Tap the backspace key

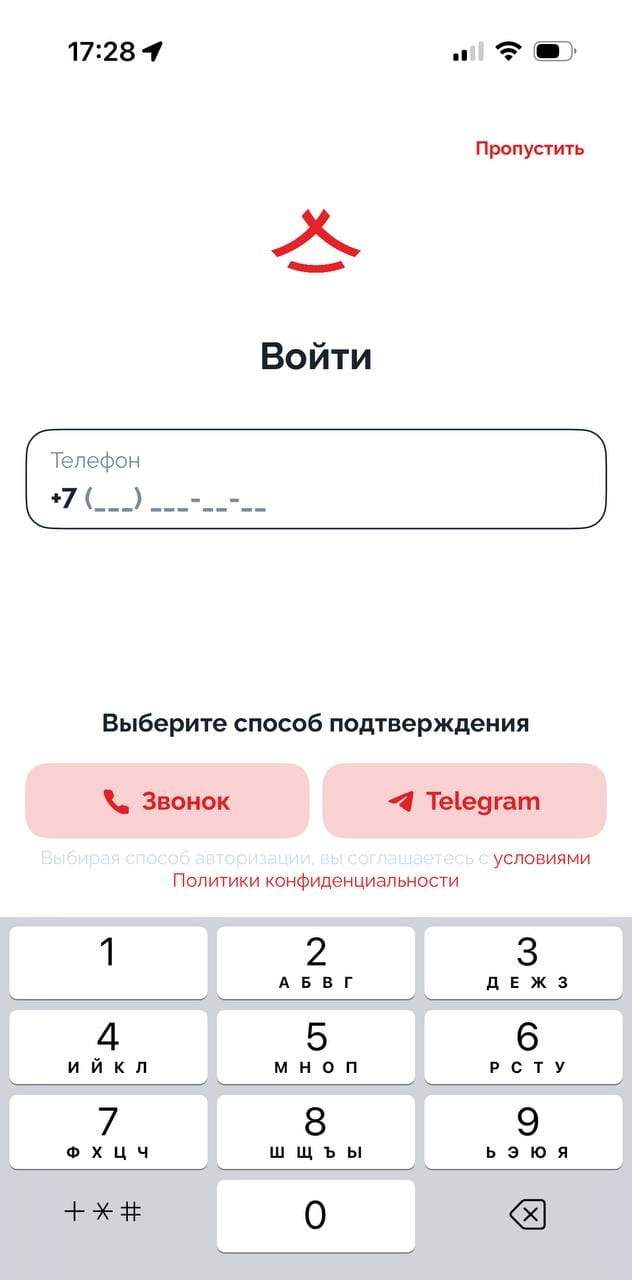[x=526, y=1215]
